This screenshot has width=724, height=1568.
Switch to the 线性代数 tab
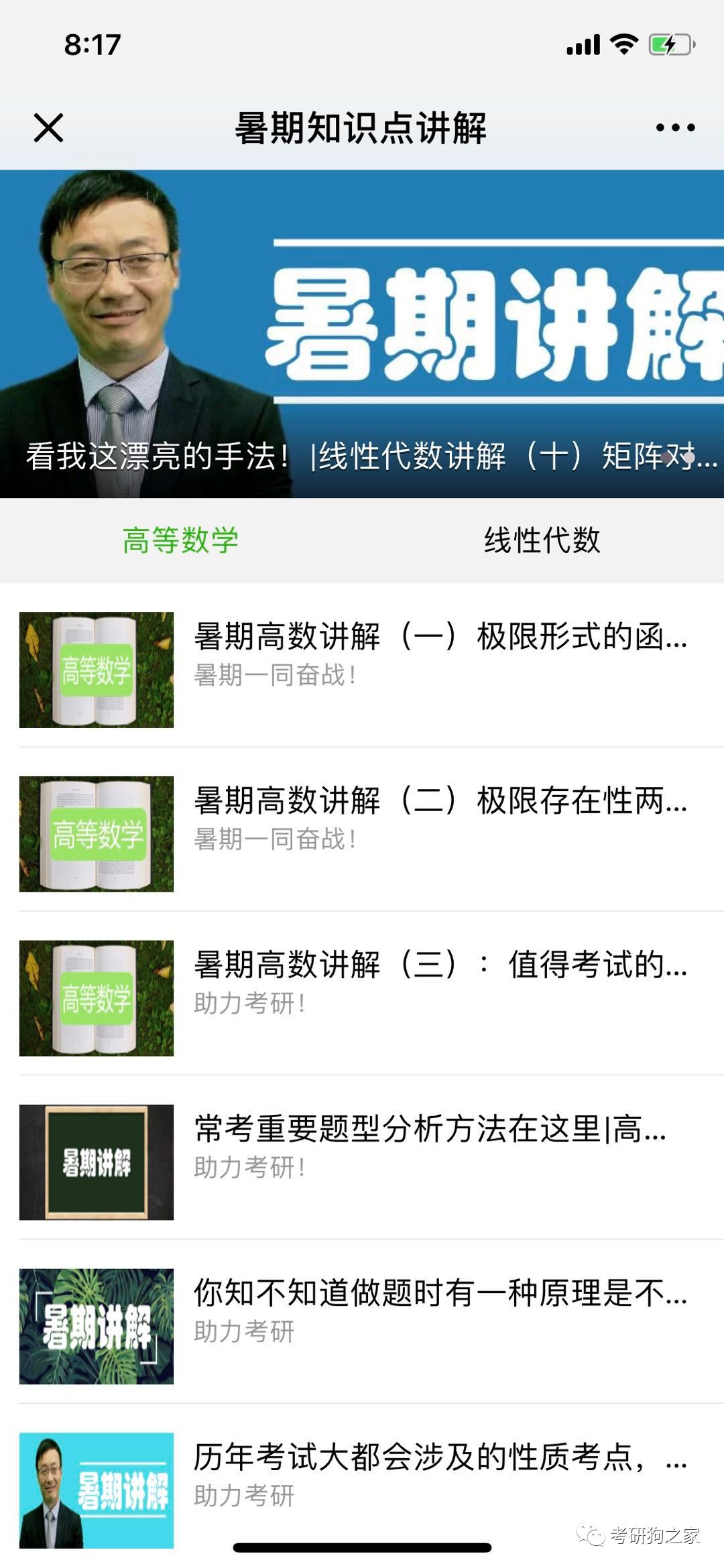coord(542,540)
